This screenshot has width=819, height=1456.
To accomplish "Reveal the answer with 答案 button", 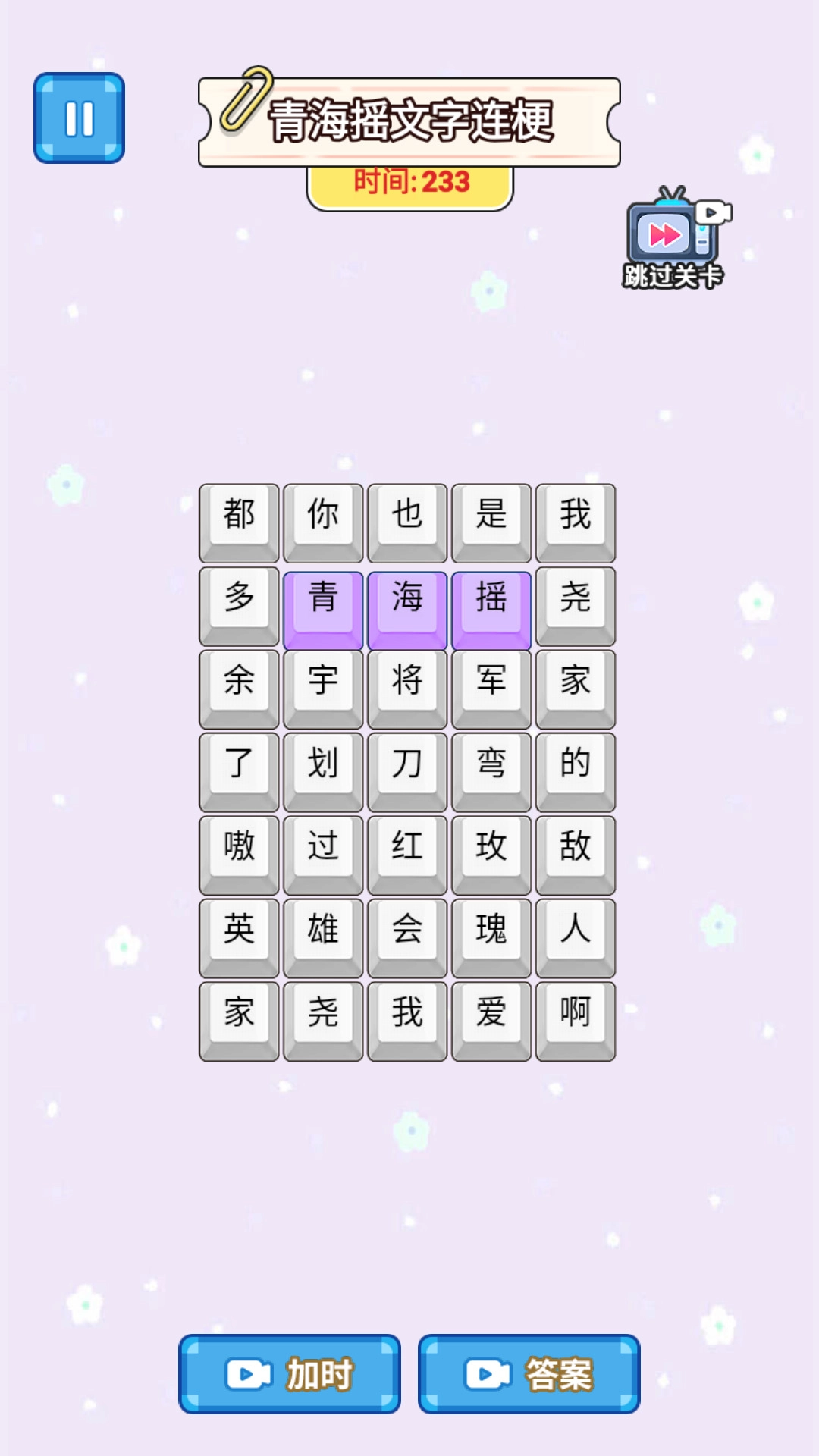I will pos(529,1374).
